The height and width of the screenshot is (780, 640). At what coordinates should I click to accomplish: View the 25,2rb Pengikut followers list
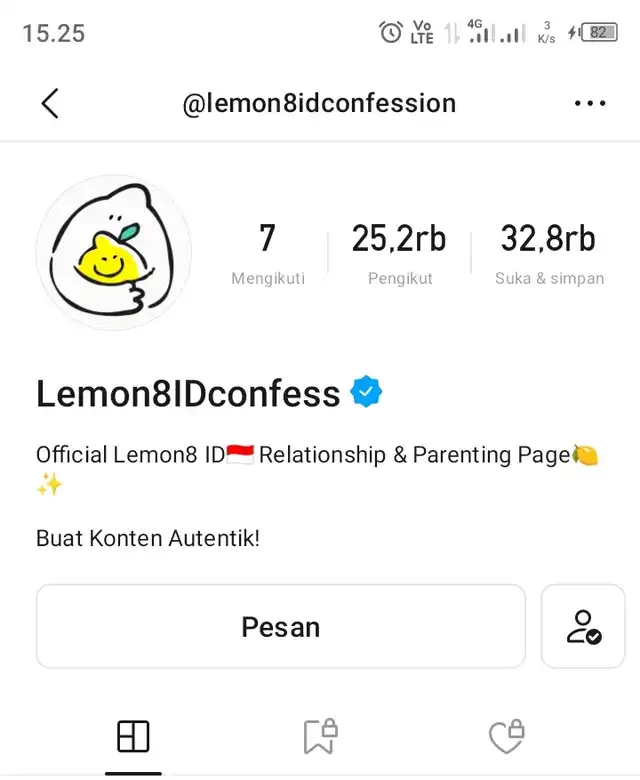[x=399, y=253]
